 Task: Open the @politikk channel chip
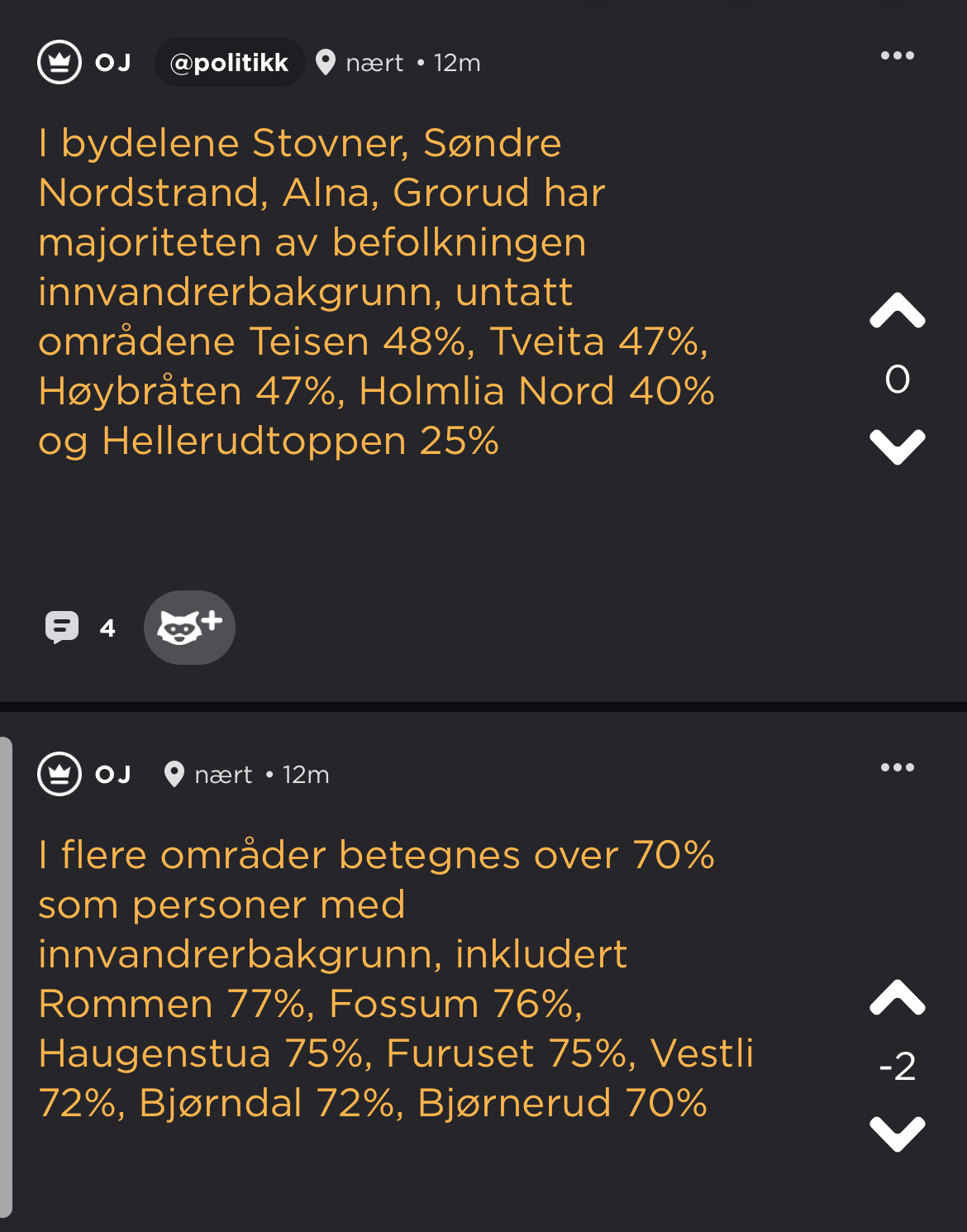coord(229,63)
